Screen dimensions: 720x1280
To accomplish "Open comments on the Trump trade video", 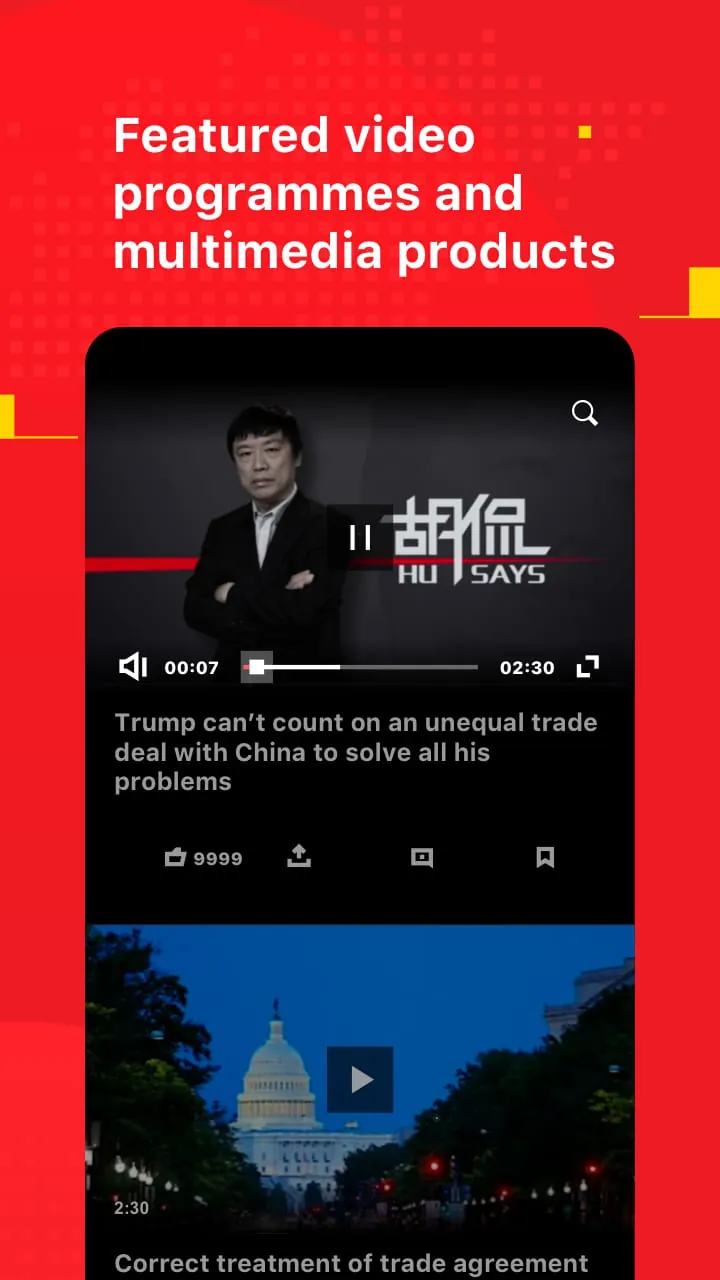I will click(x=422, y=857).
